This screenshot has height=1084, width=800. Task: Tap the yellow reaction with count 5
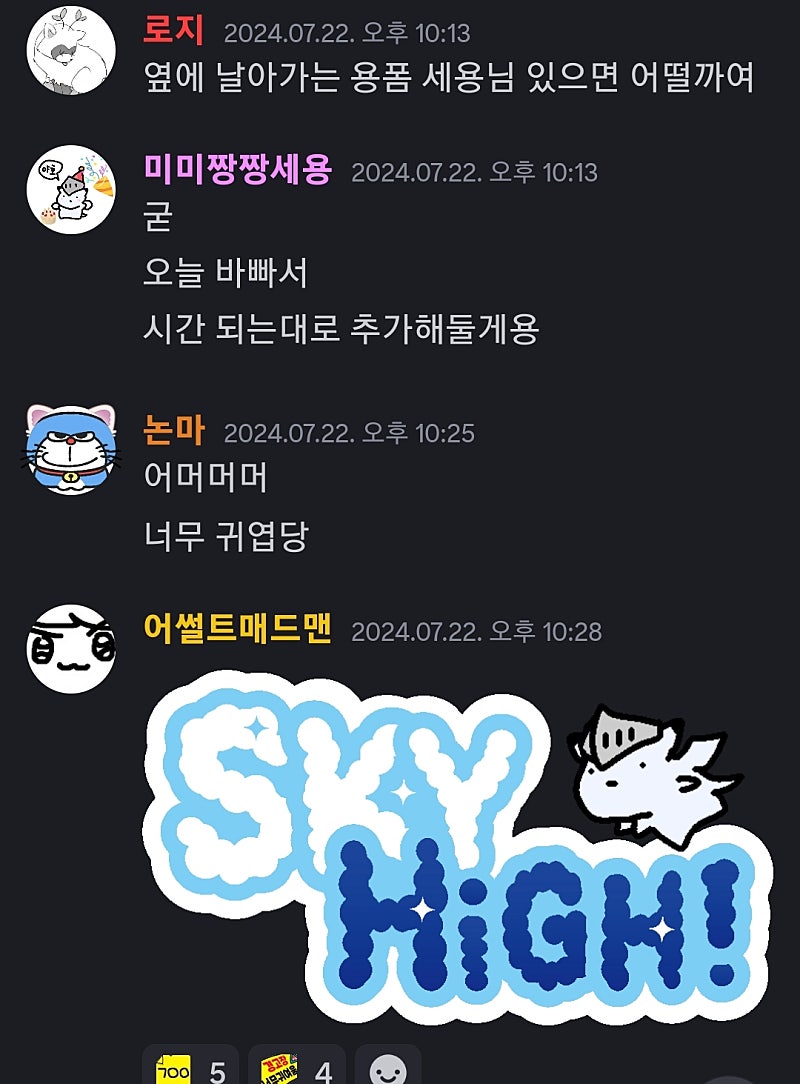click(x=190, y=1068)
